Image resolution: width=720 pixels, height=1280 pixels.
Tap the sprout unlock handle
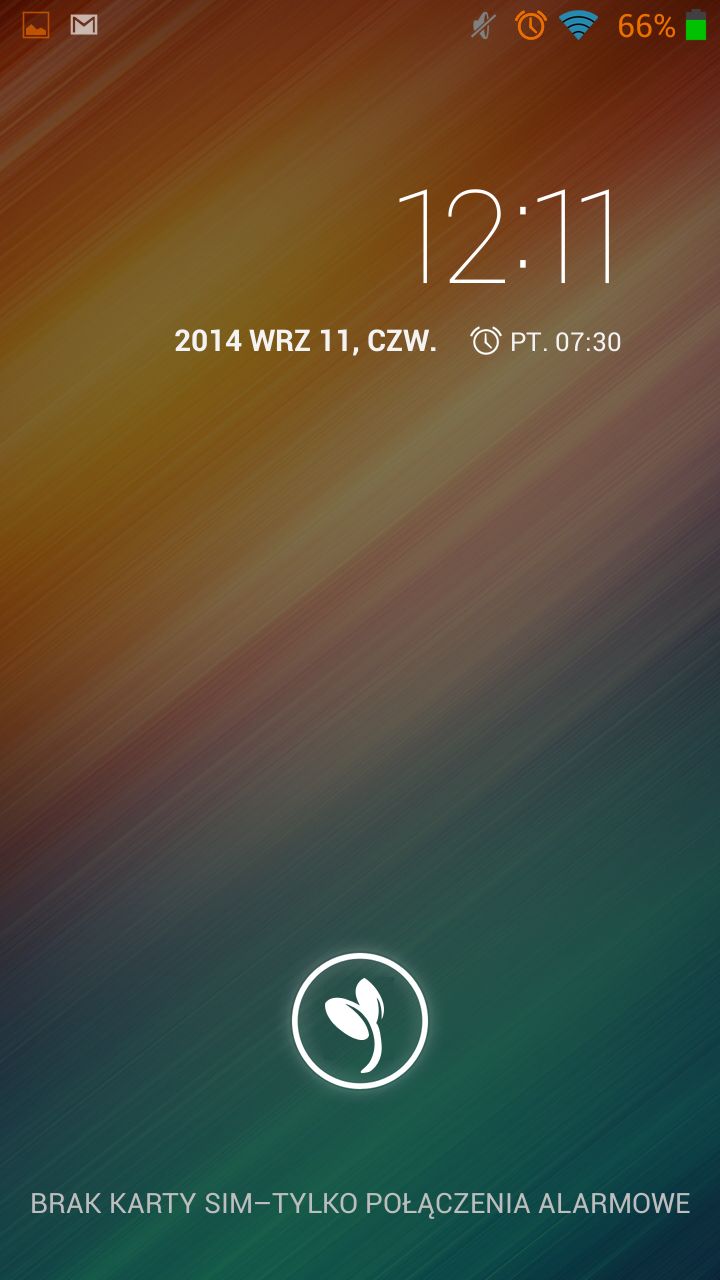click(x=360, y=1021)
